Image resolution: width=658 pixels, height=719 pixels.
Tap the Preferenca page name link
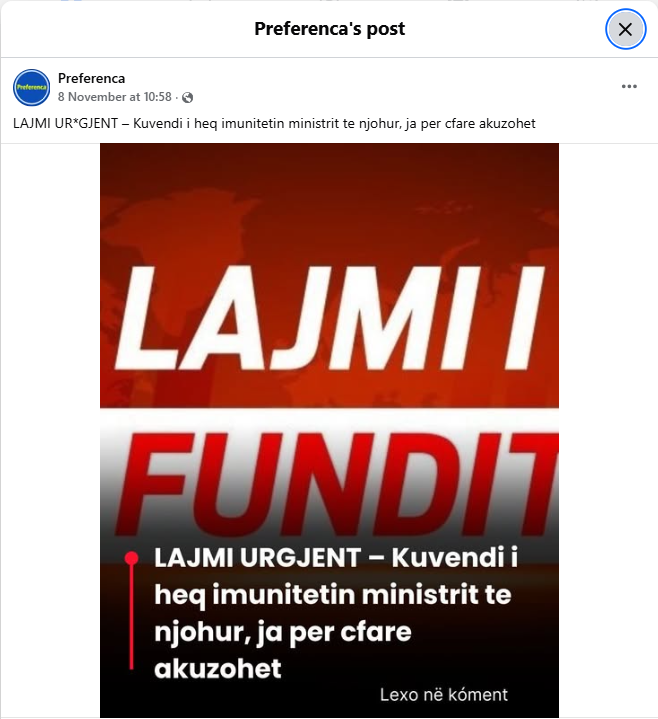[x=91, y=78]
